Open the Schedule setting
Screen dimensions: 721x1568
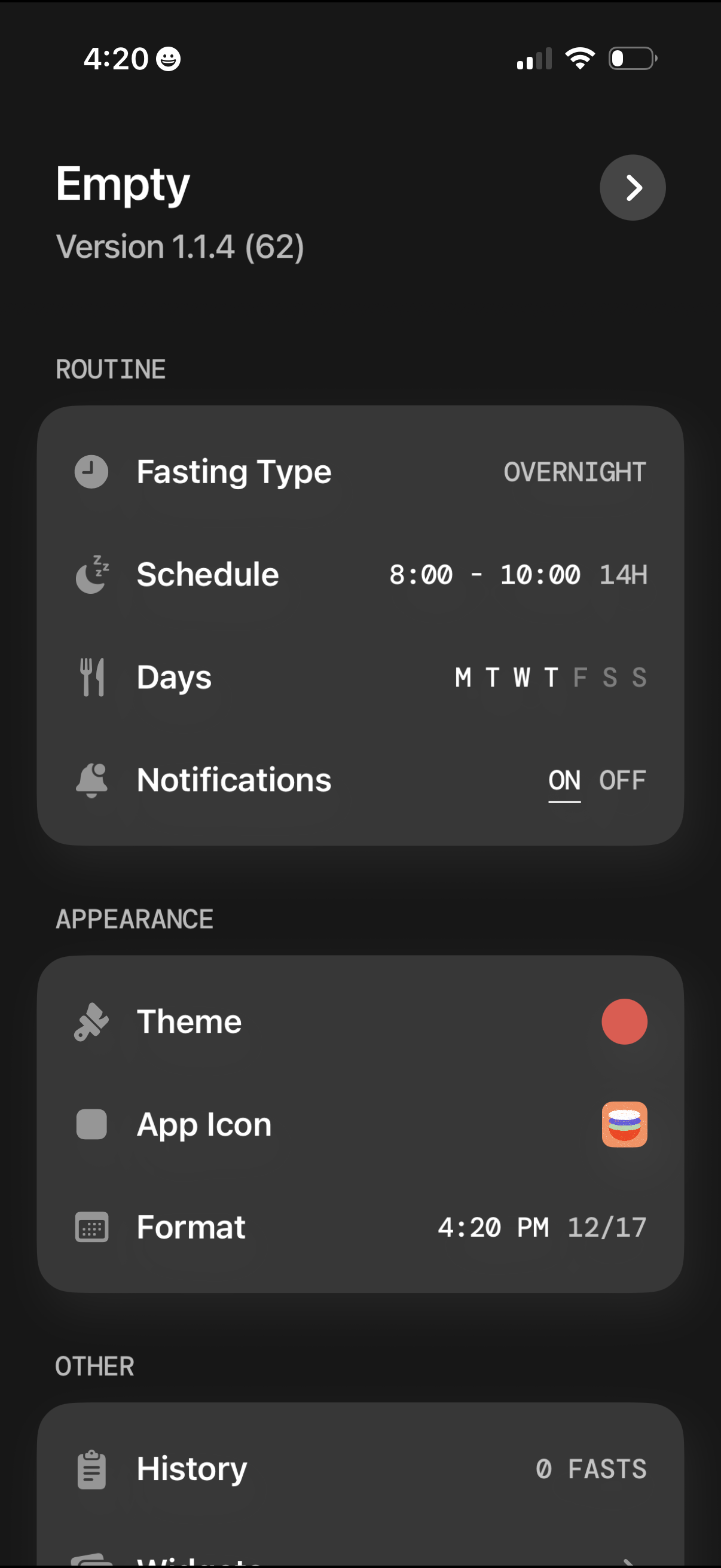(360, 575)
